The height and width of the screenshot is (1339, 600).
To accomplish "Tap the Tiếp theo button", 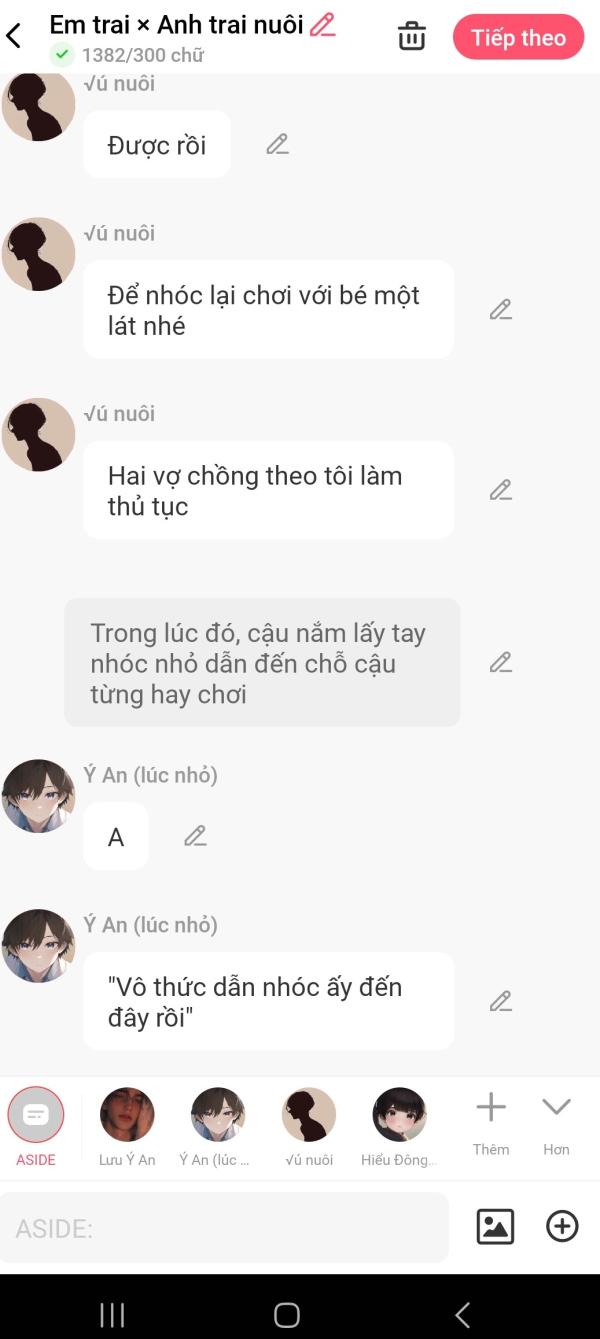I will (x=518, y=38).
